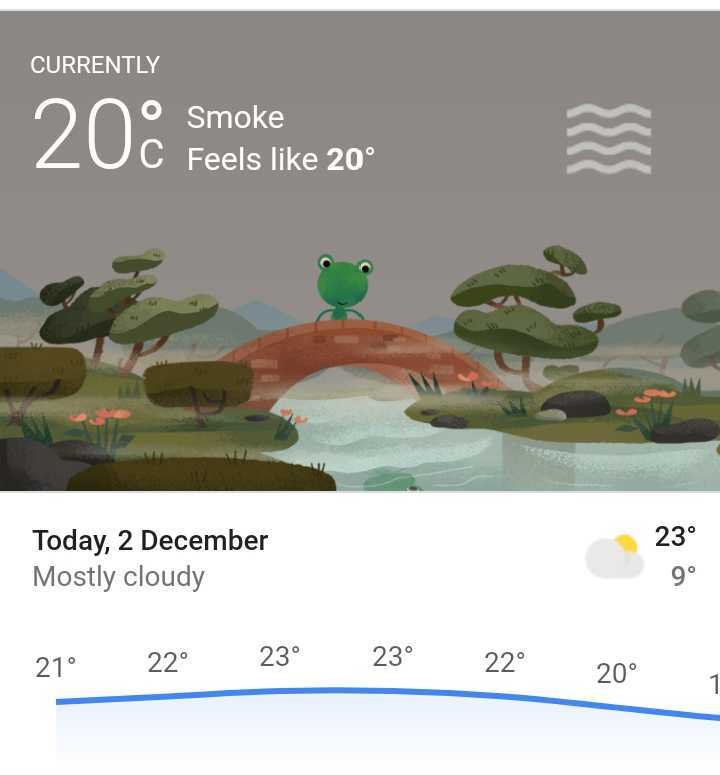Open the Today, 2 December forecast card
Viewport: 720px width, 775px height.
tap(150, 541)
